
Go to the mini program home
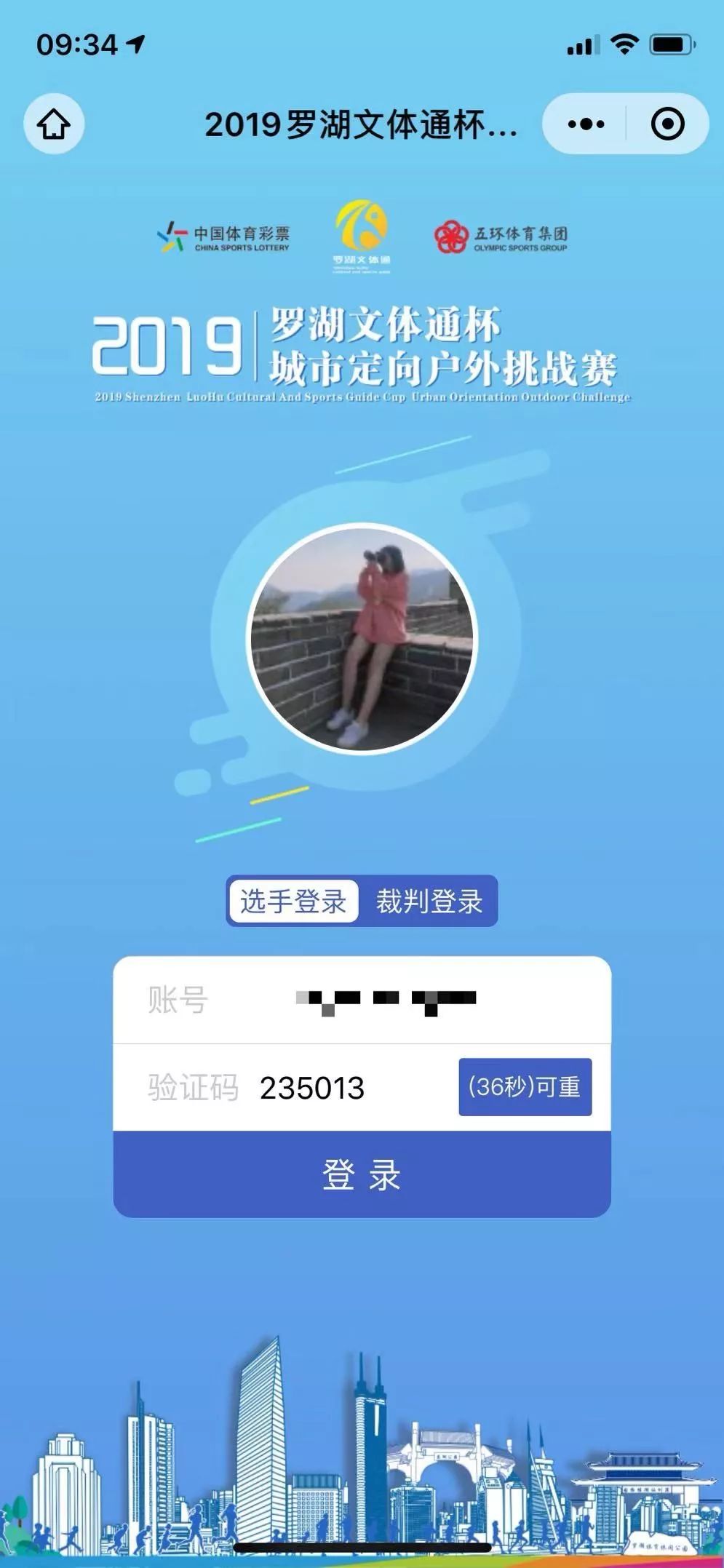[55, 124]
